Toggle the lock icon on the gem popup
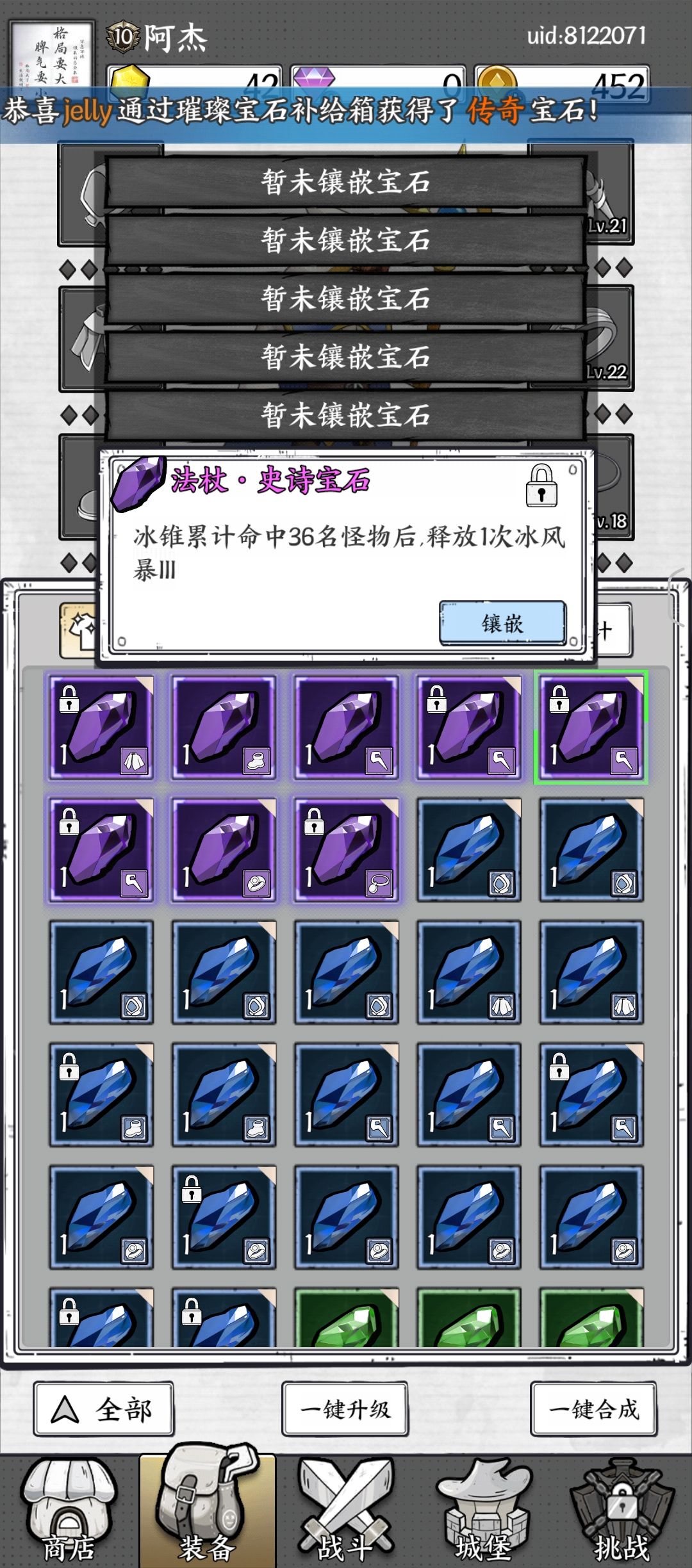Viewport: 692px width, 1568px height. [541, 486]
